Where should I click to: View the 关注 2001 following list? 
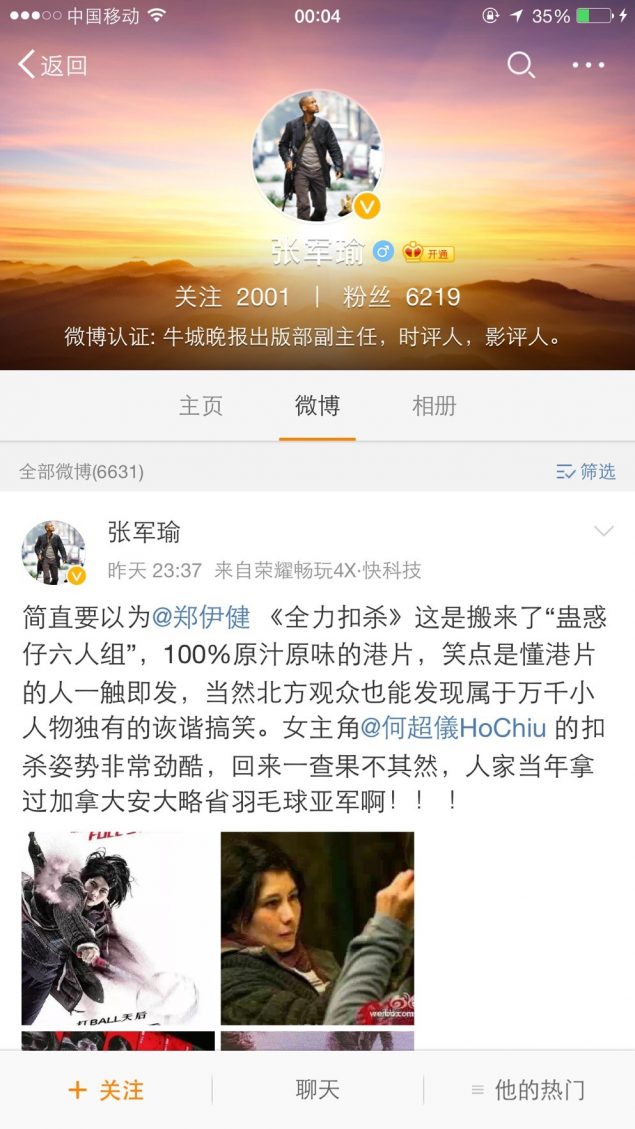(232, 297)
